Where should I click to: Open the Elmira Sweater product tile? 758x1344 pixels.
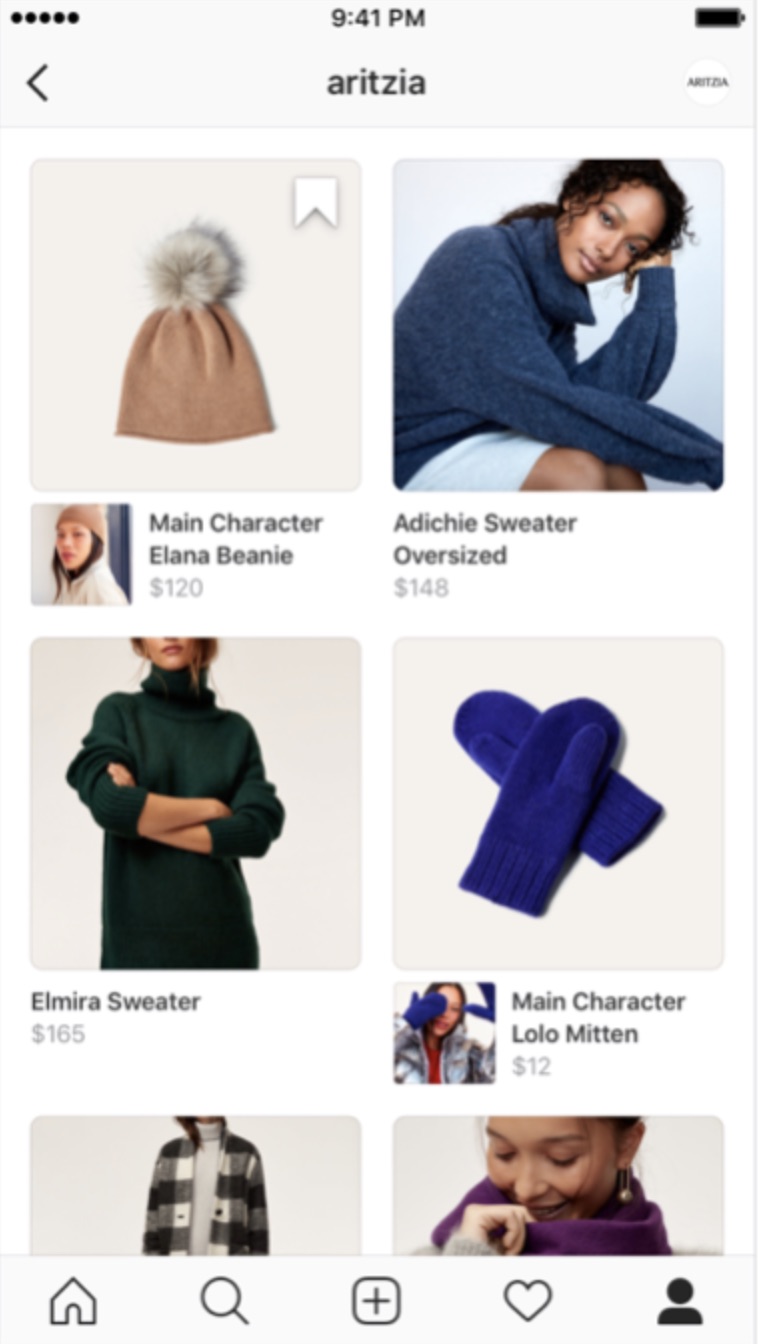(195, 803)
